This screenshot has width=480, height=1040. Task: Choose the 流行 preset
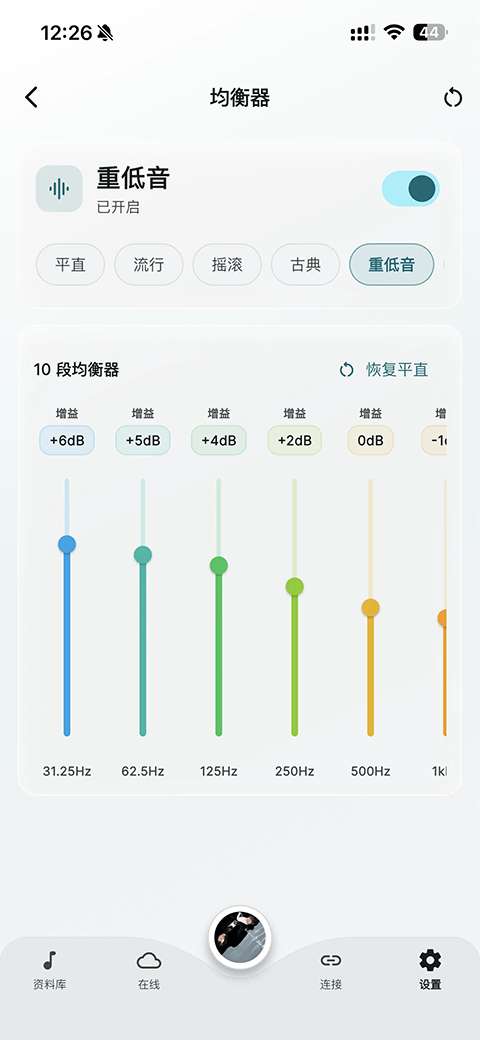pyautogui.click(x=149, y=265)
